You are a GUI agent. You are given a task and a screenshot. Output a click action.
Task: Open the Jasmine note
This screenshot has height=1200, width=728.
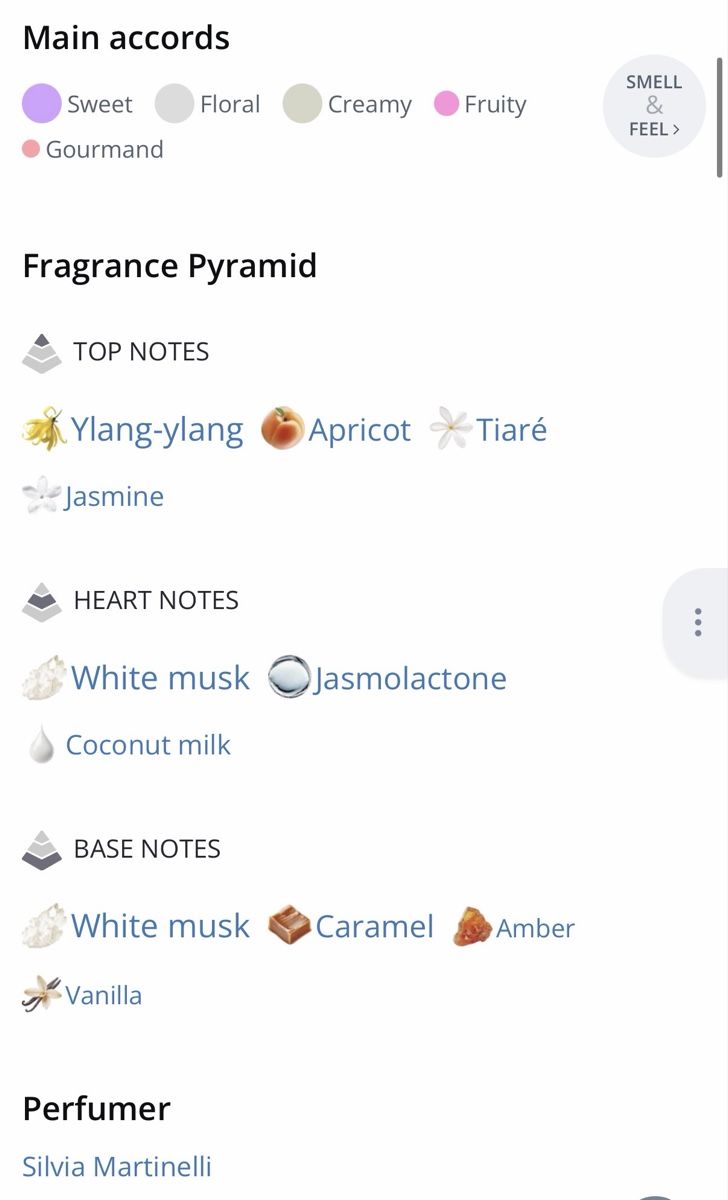coord(93,496)
